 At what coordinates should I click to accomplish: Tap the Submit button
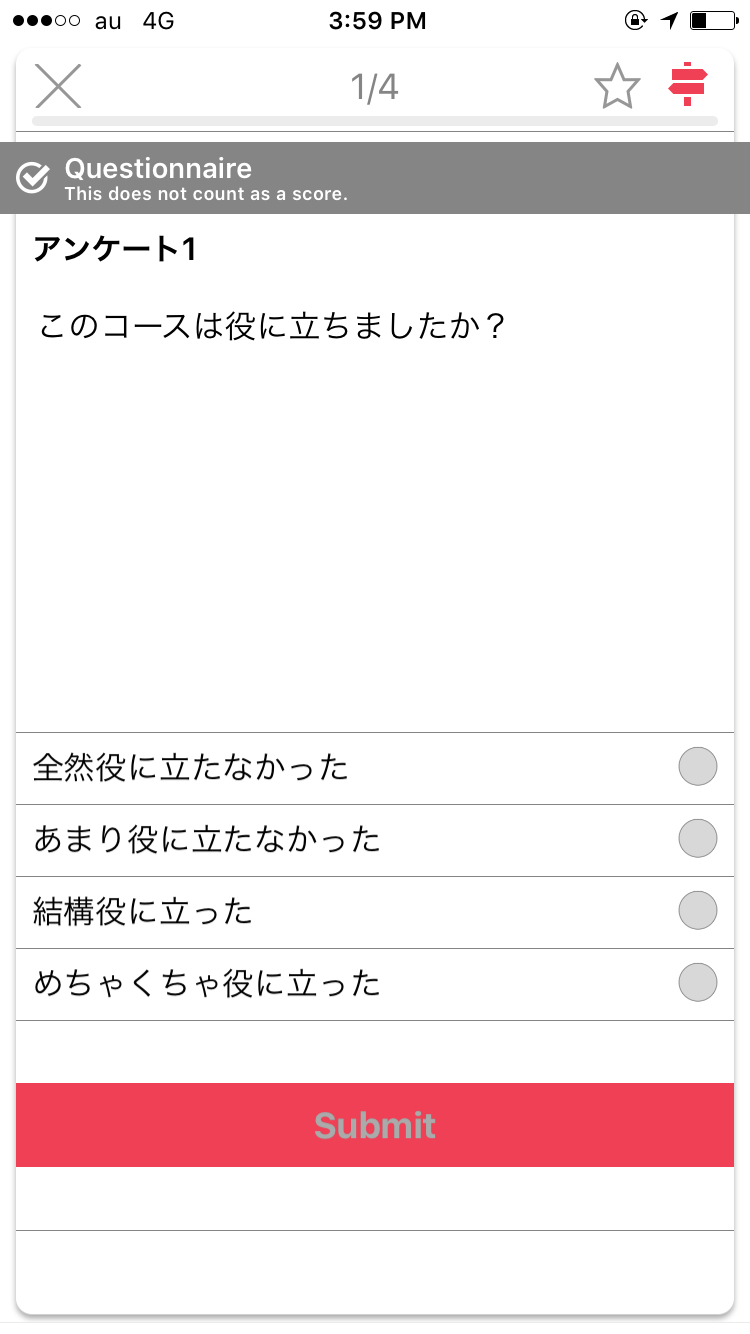coord(375,1125)
